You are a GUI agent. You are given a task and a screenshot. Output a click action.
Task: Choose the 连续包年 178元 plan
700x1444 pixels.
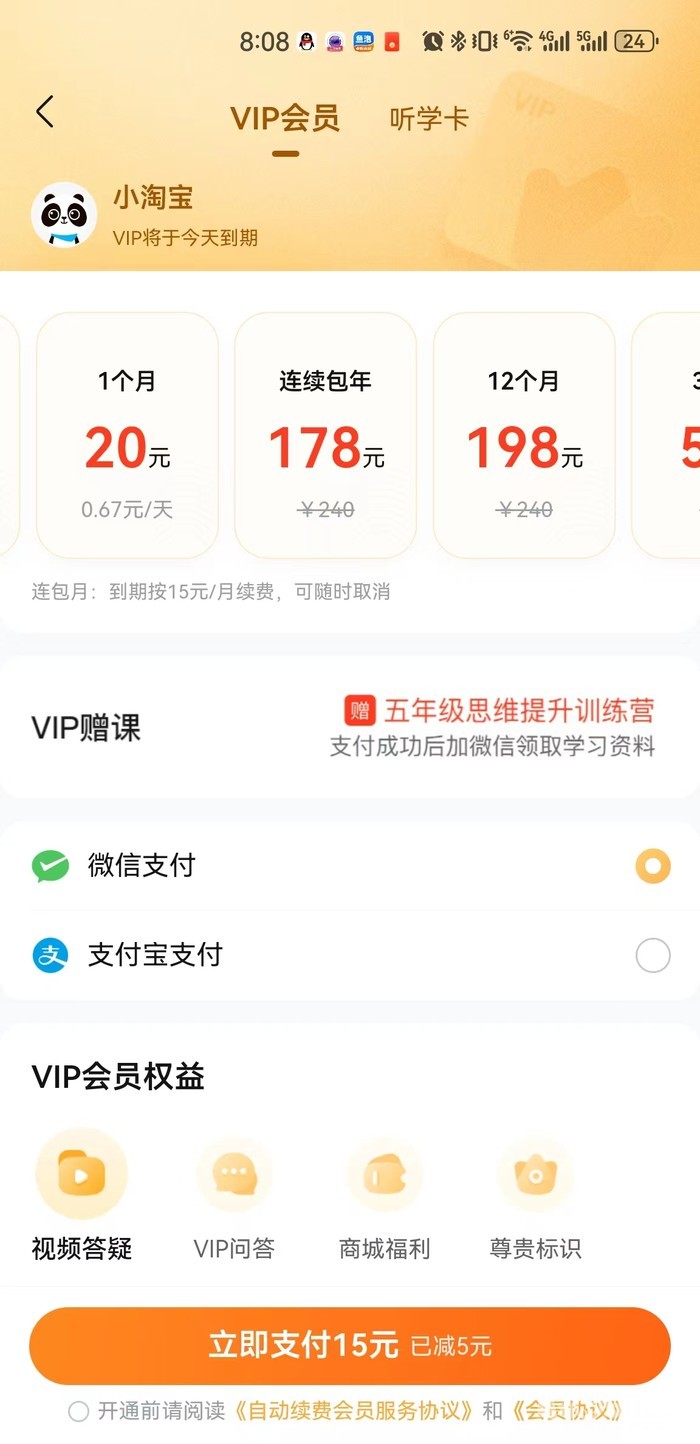(x=325, y=435)
